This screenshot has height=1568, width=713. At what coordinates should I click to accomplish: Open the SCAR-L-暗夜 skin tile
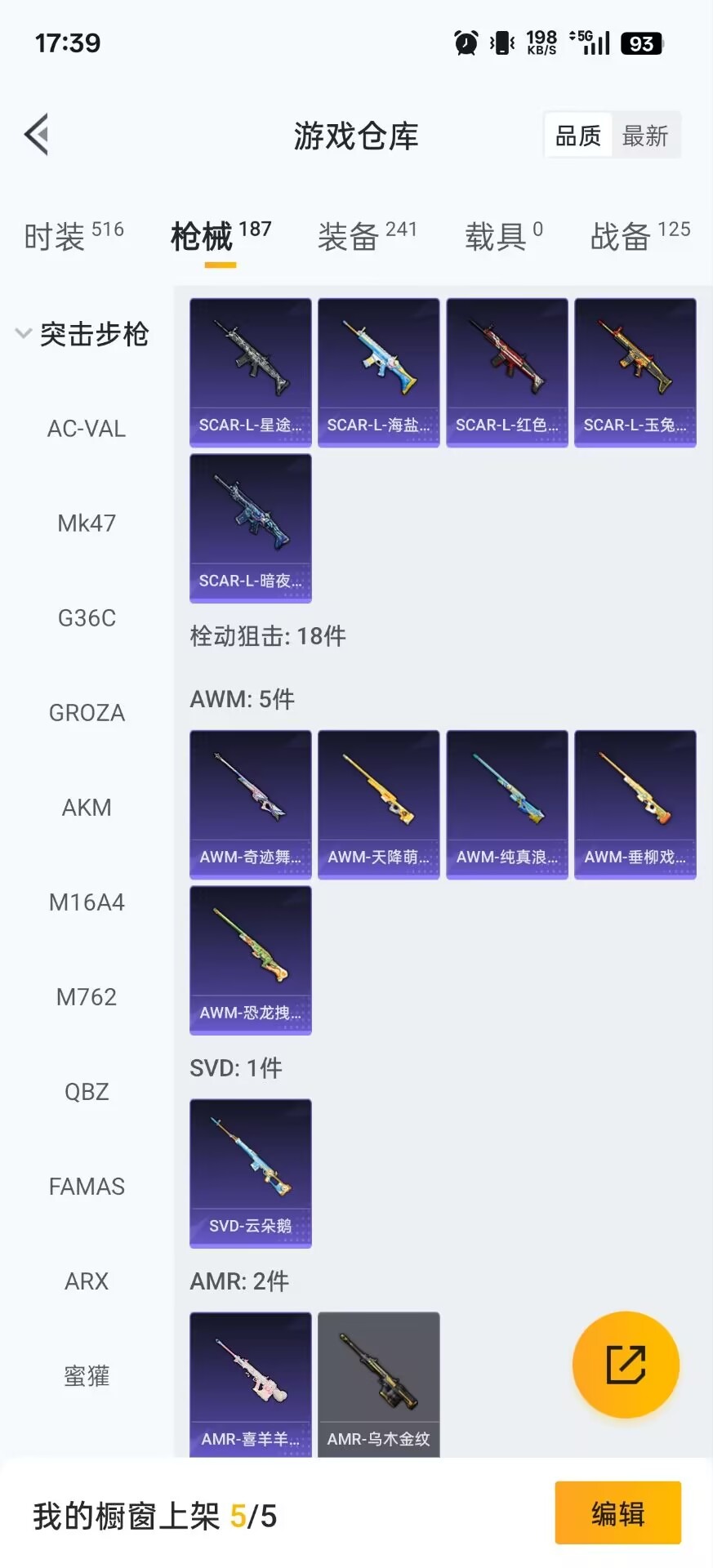[x=251, y=528]
